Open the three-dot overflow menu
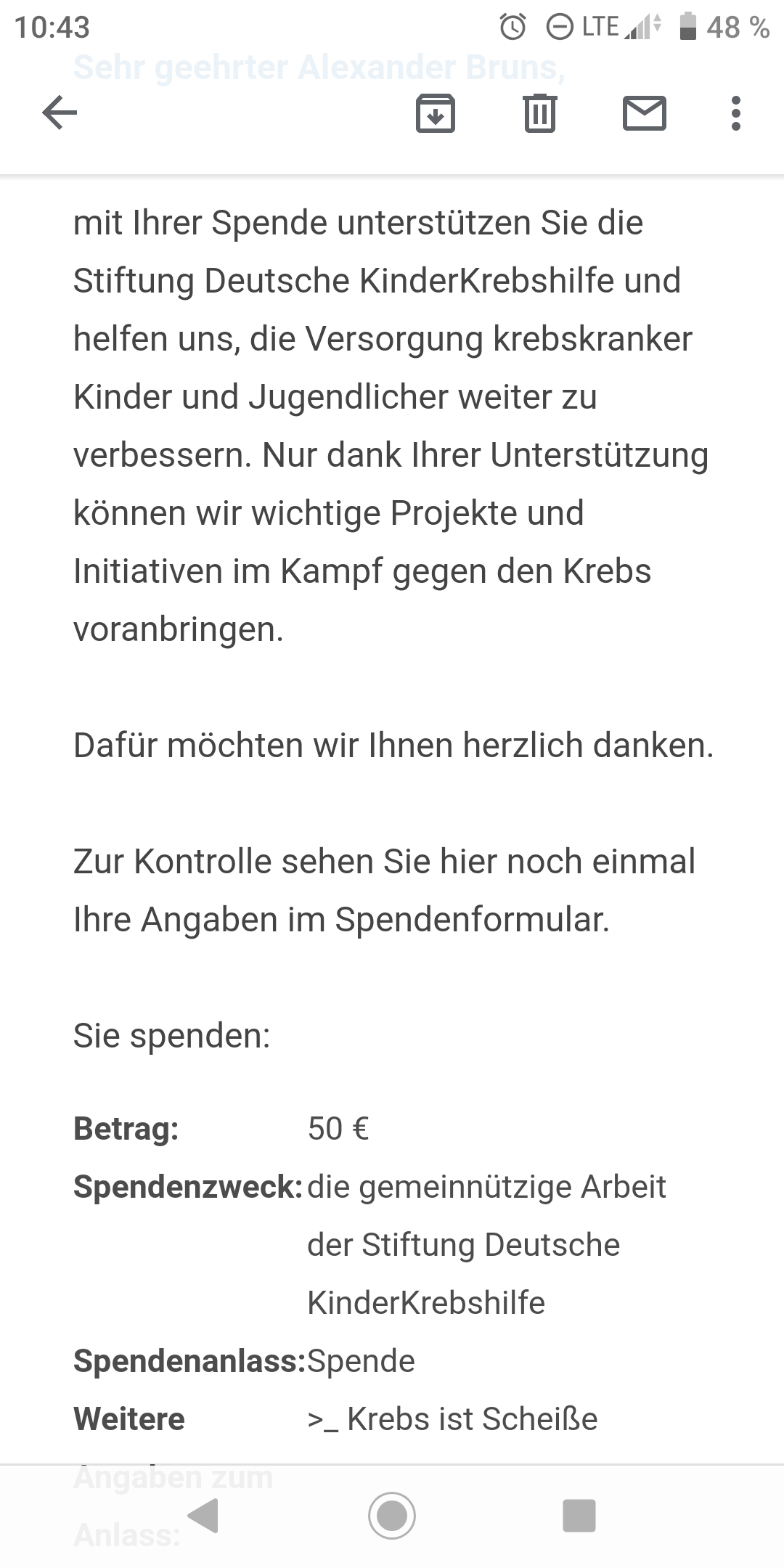This screenshot has width=784, height=1568. pos(736,113)
